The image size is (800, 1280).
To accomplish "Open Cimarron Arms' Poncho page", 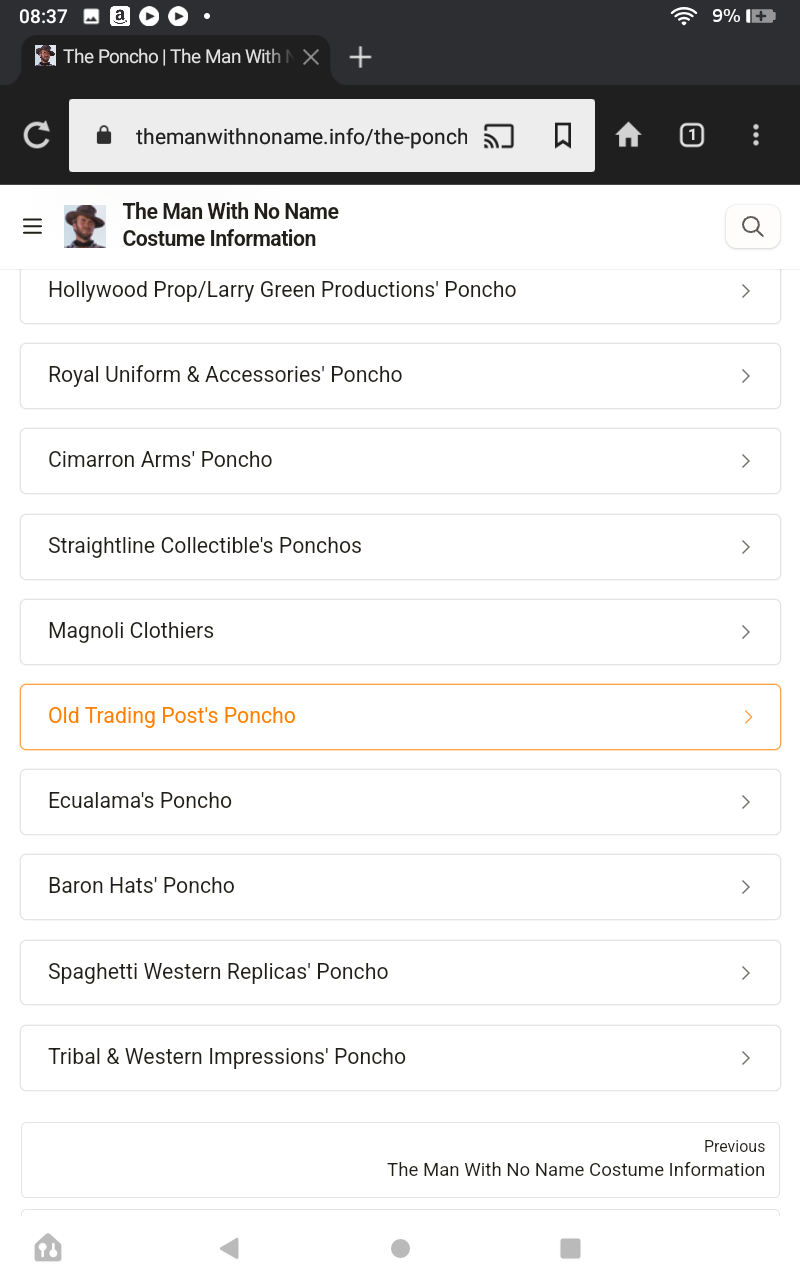I will tap(400, 461).
